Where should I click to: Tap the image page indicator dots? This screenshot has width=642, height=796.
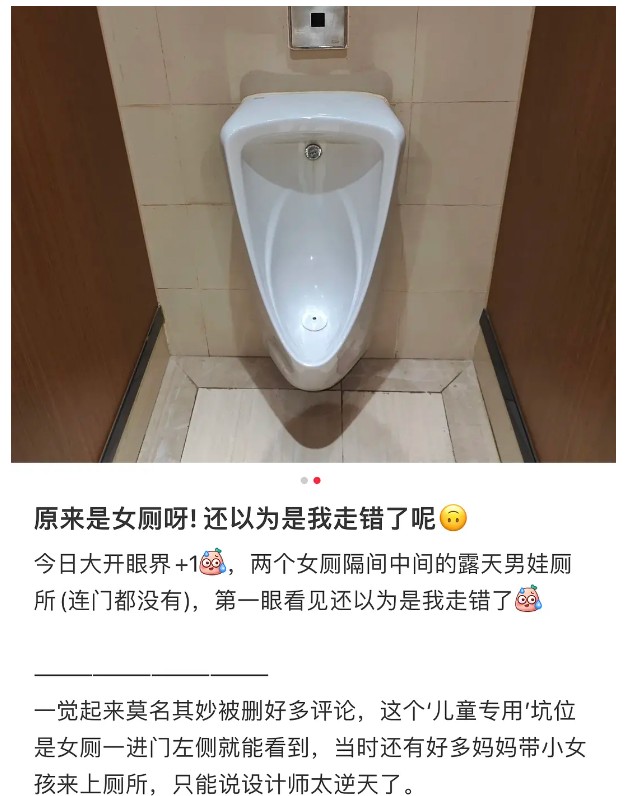tap(310, 480)
